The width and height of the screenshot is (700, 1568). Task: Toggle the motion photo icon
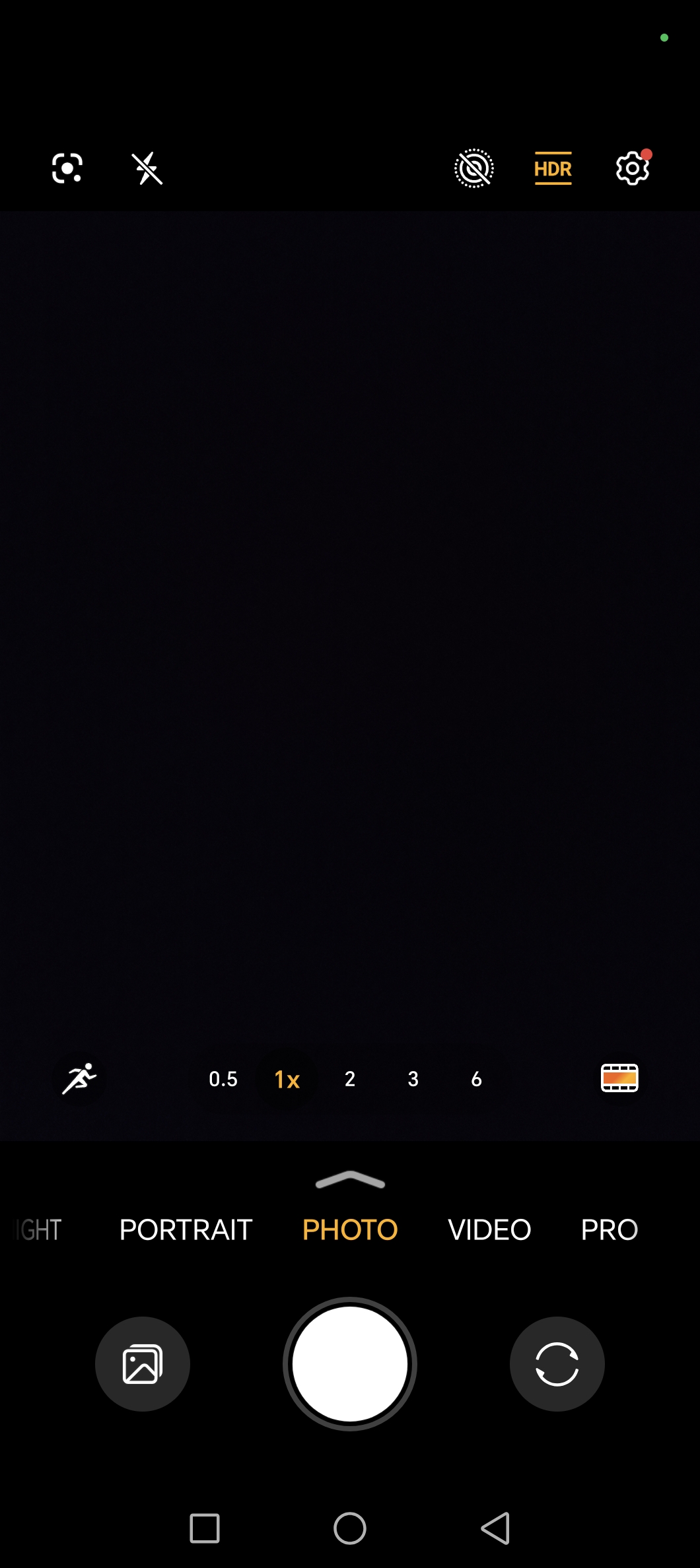tap(474, 169)
